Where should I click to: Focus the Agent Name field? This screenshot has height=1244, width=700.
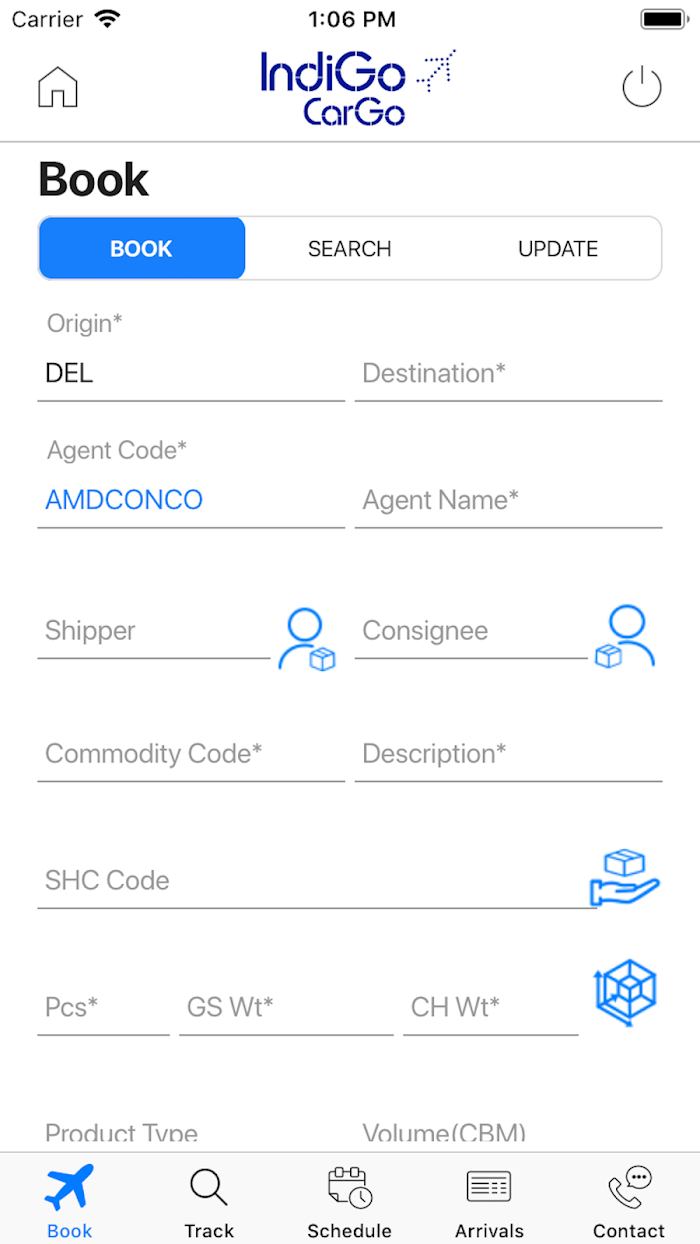(508, 500)
